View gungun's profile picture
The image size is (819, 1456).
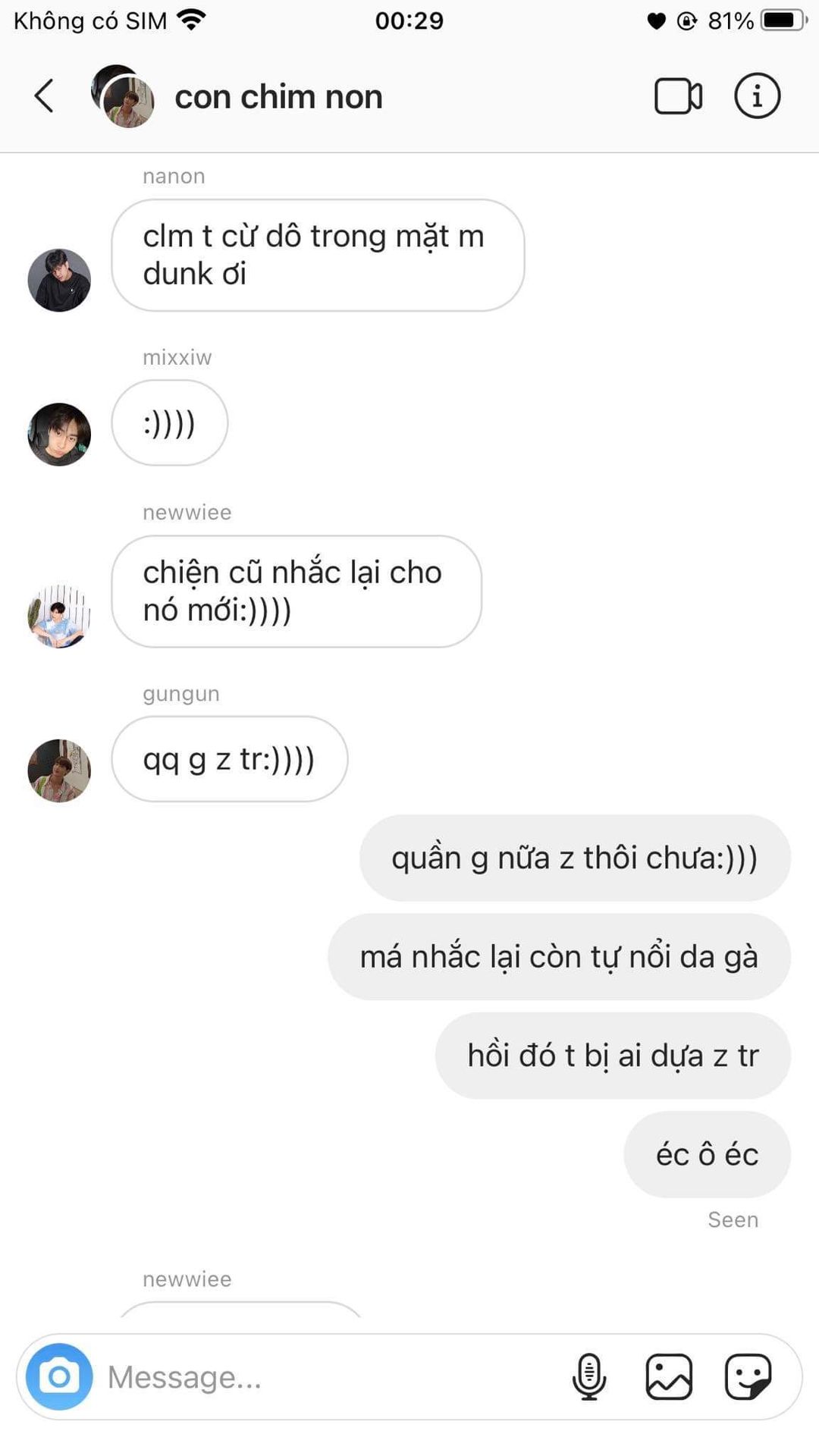coord(59,770)
